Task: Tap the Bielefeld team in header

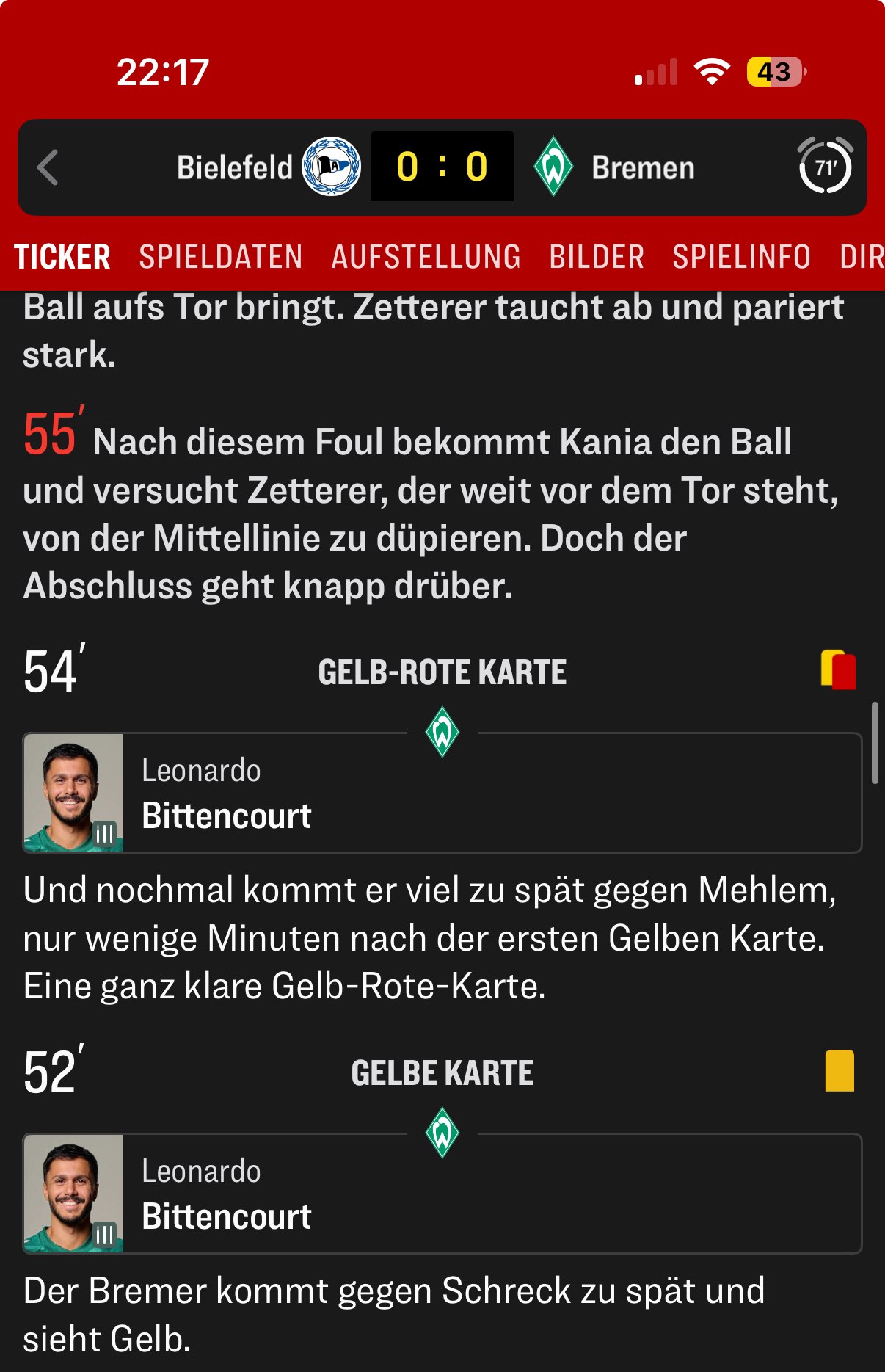Action: click(268, 167)
